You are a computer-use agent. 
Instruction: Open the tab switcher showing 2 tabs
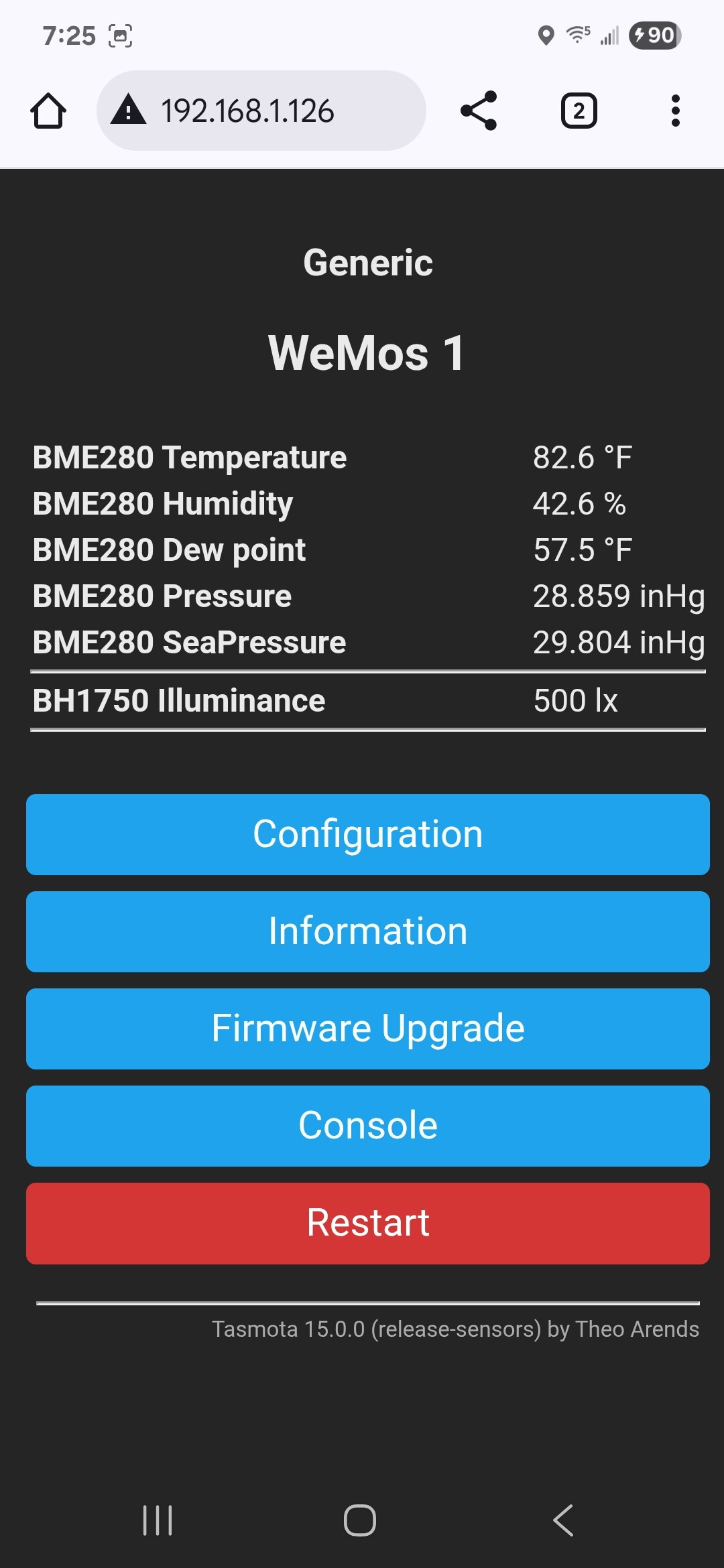579,111
